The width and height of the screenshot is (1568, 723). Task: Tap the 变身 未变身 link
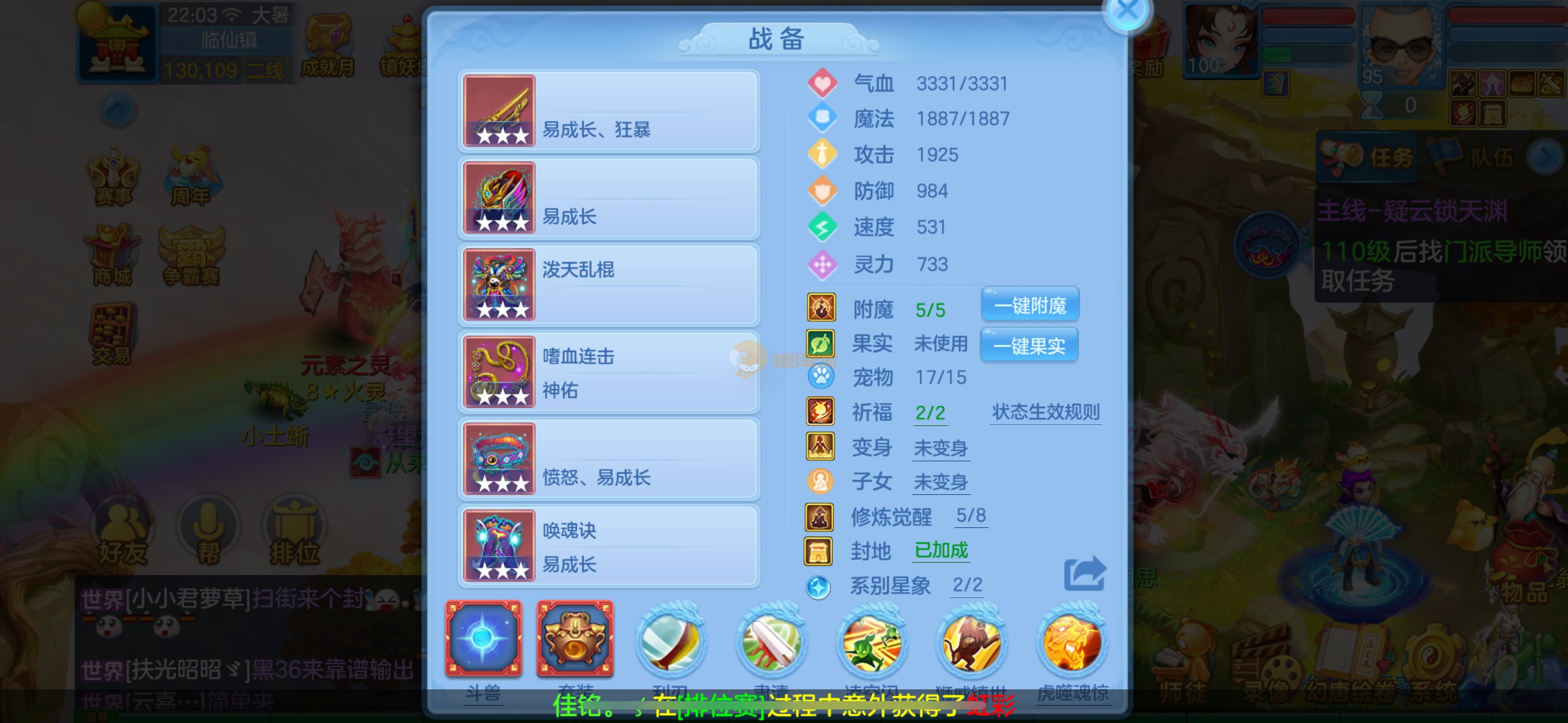pos(940,448)
